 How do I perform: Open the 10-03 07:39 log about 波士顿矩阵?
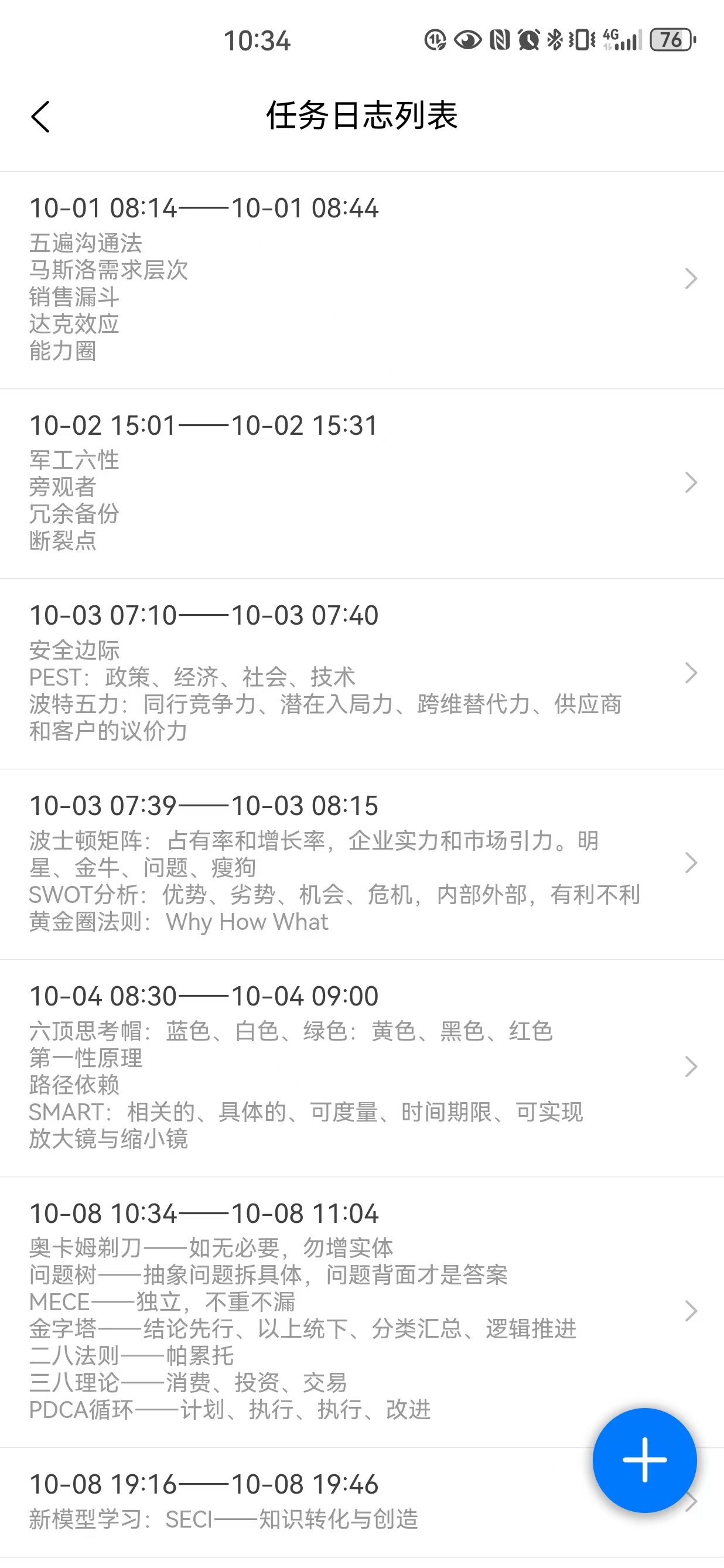point(341,864)
